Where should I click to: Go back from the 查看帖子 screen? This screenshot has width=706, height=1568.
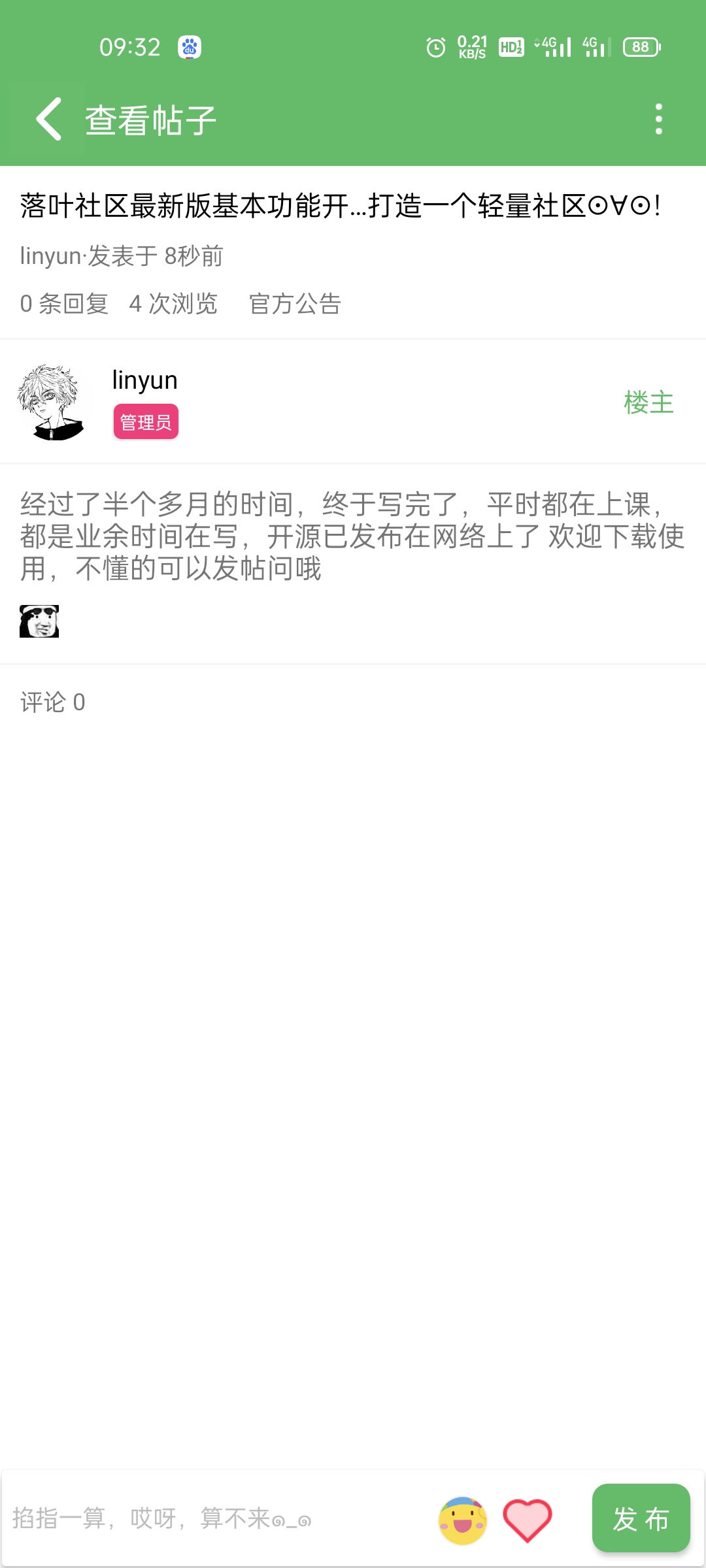coord(48,120)
